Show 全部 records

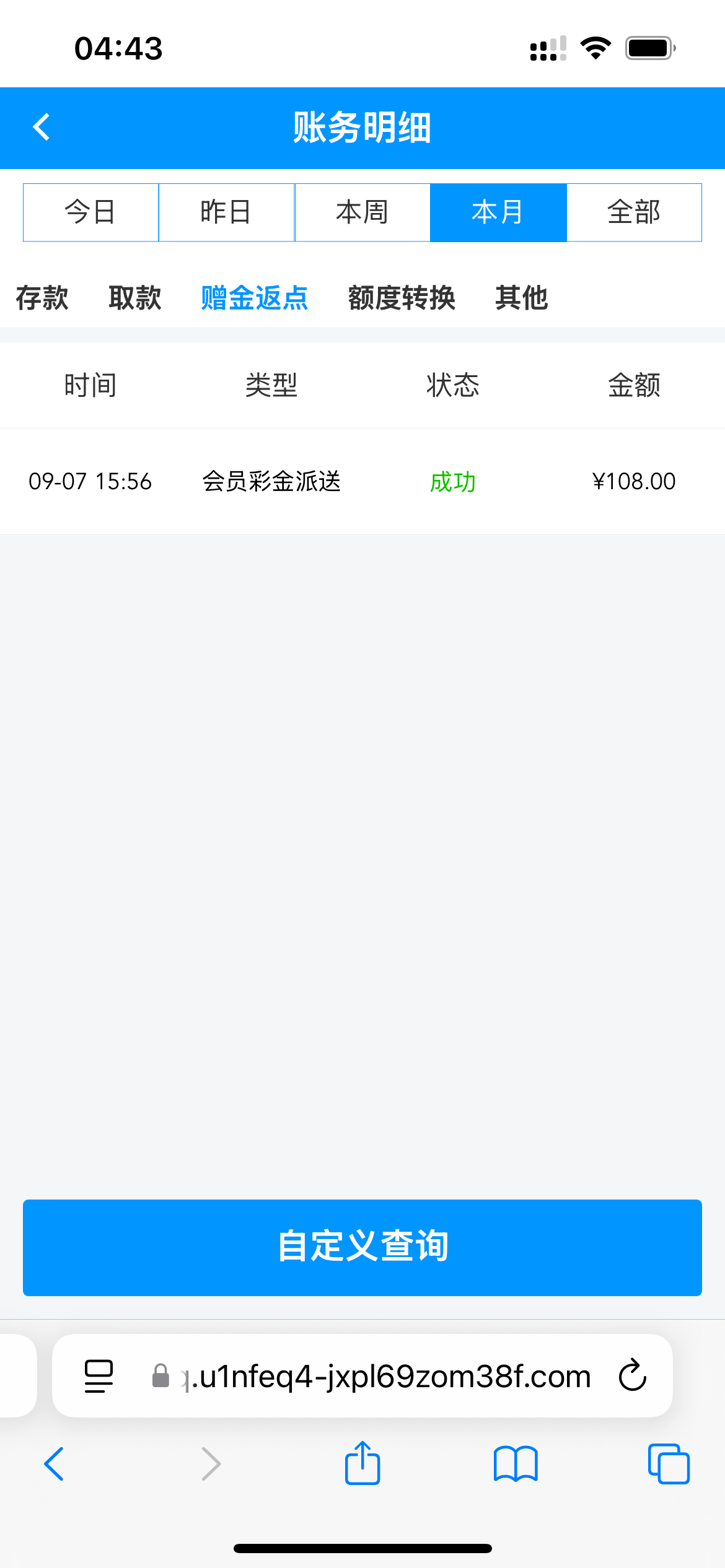634,212
